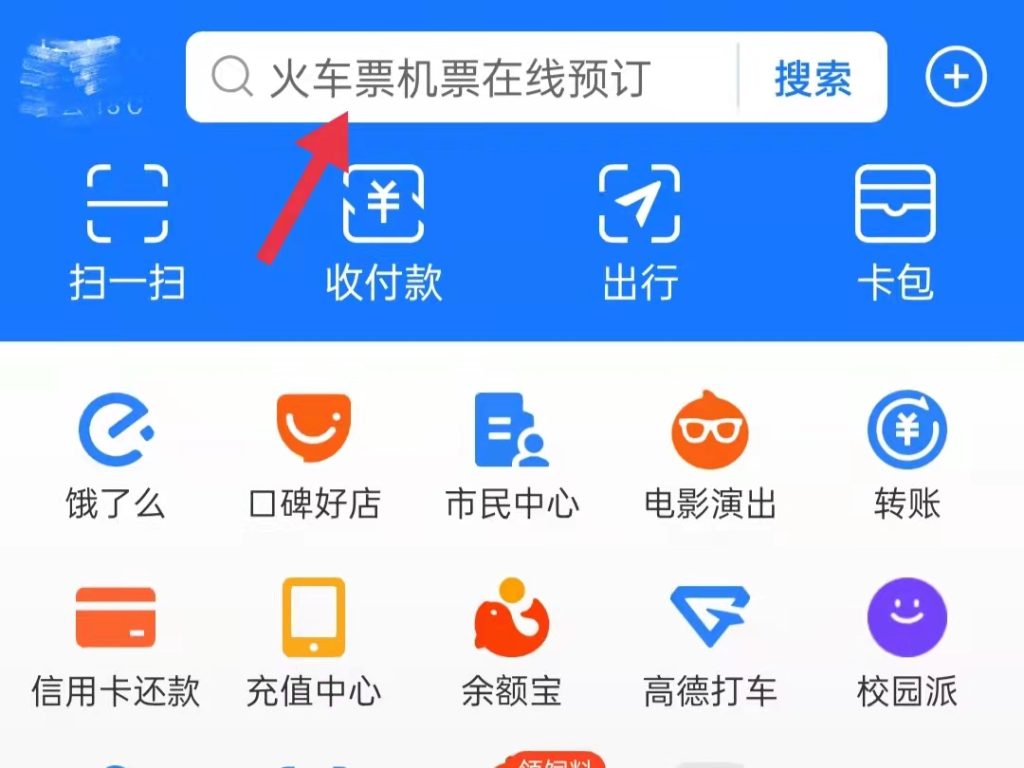Tap the 搜索 search button

(x=812, y=78)
